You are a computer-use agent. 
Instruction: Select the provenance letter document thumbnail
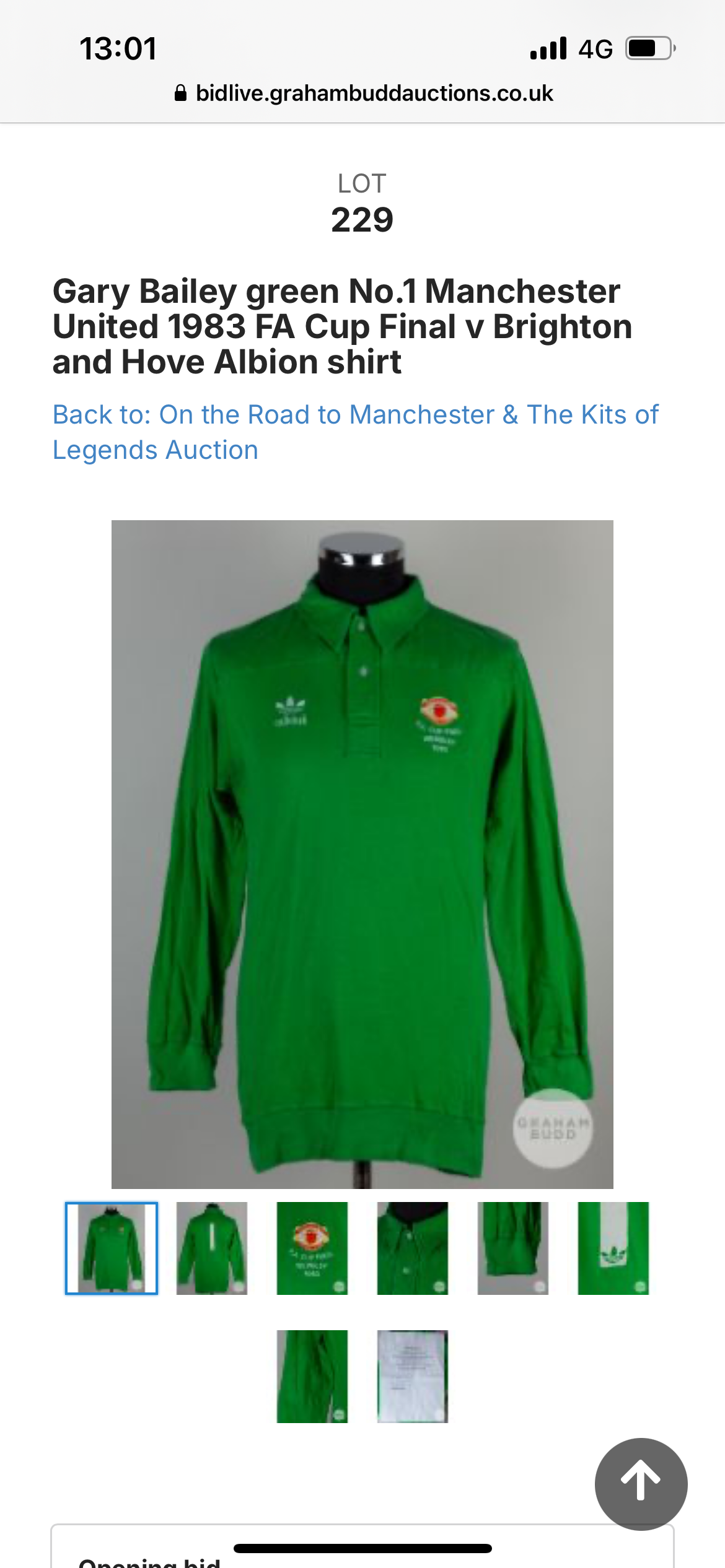click(x=412, y=1376)
